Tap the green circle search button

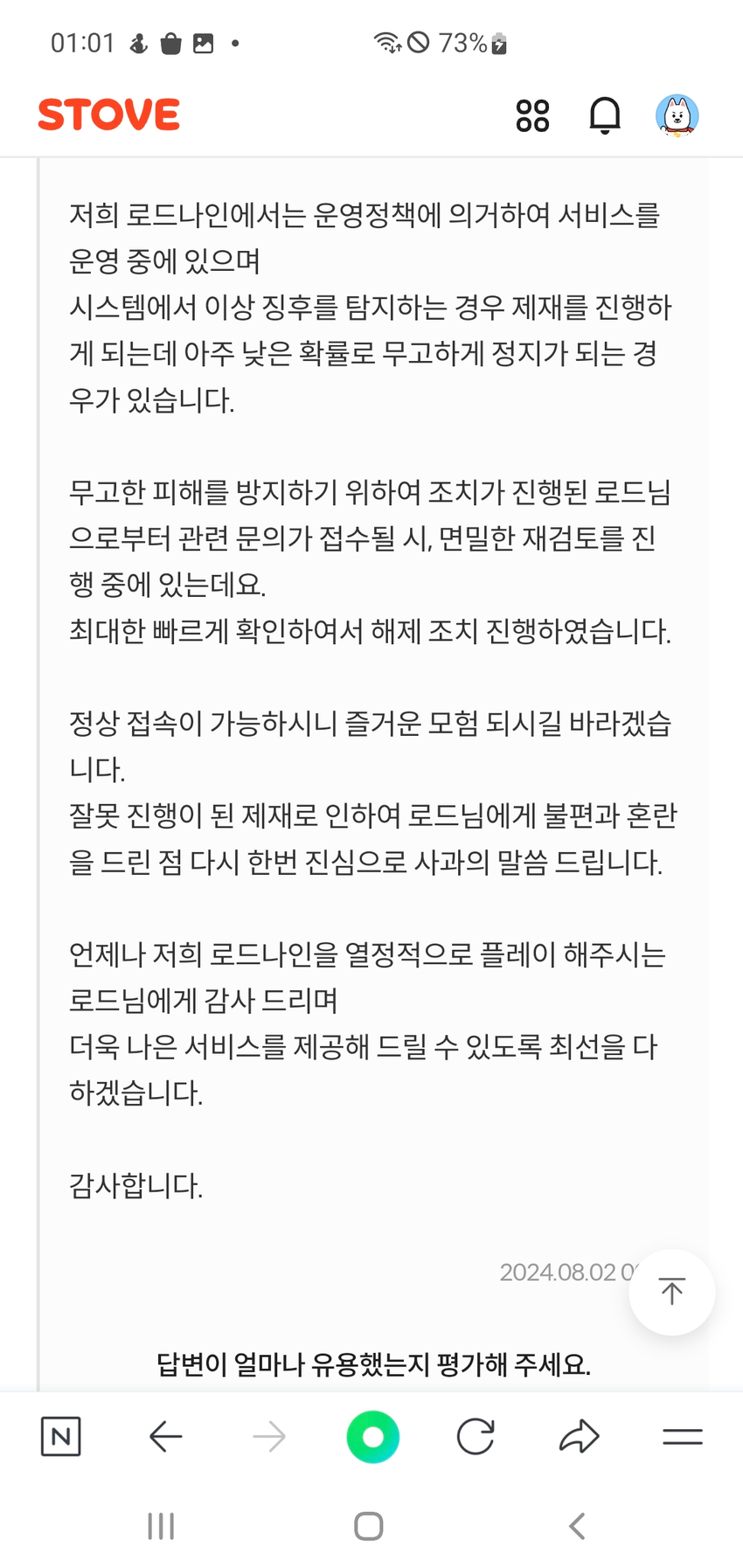coord(373,1436)
